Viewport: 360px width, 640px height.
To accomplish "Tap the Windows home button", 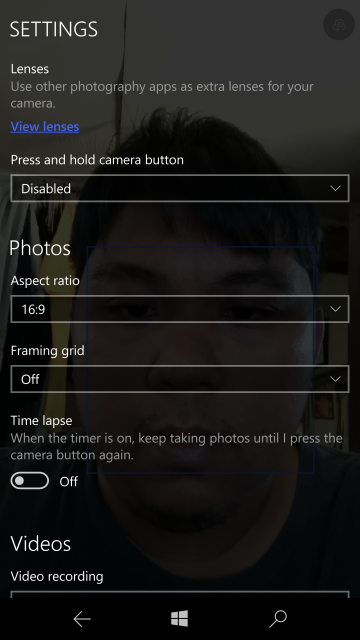I will tap(180, 619).
